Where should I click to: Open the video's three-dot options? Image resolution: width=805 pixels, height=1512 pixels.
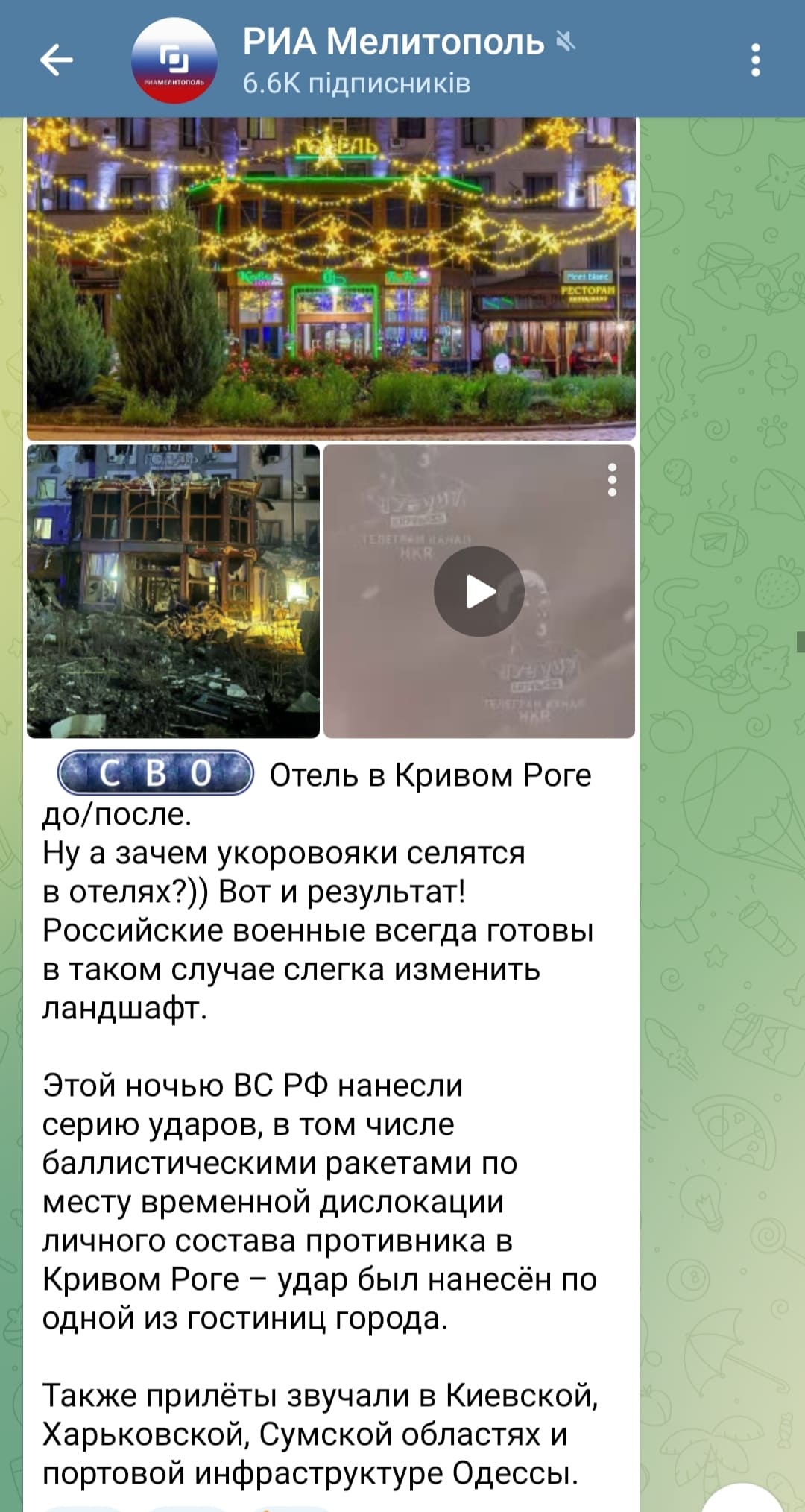(612, 480)
